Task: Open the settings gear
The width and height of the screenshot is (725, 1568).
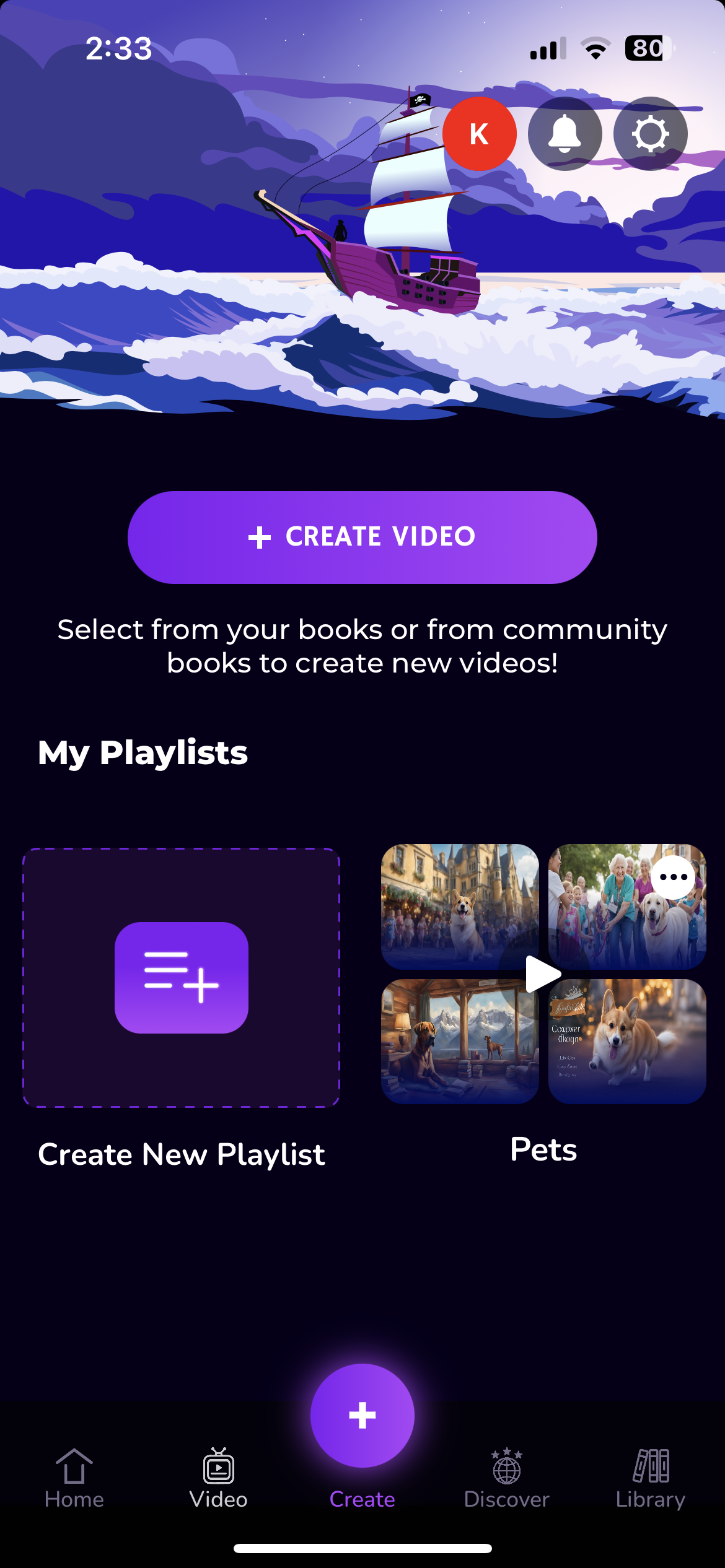Action: click(x=650, y=134)
